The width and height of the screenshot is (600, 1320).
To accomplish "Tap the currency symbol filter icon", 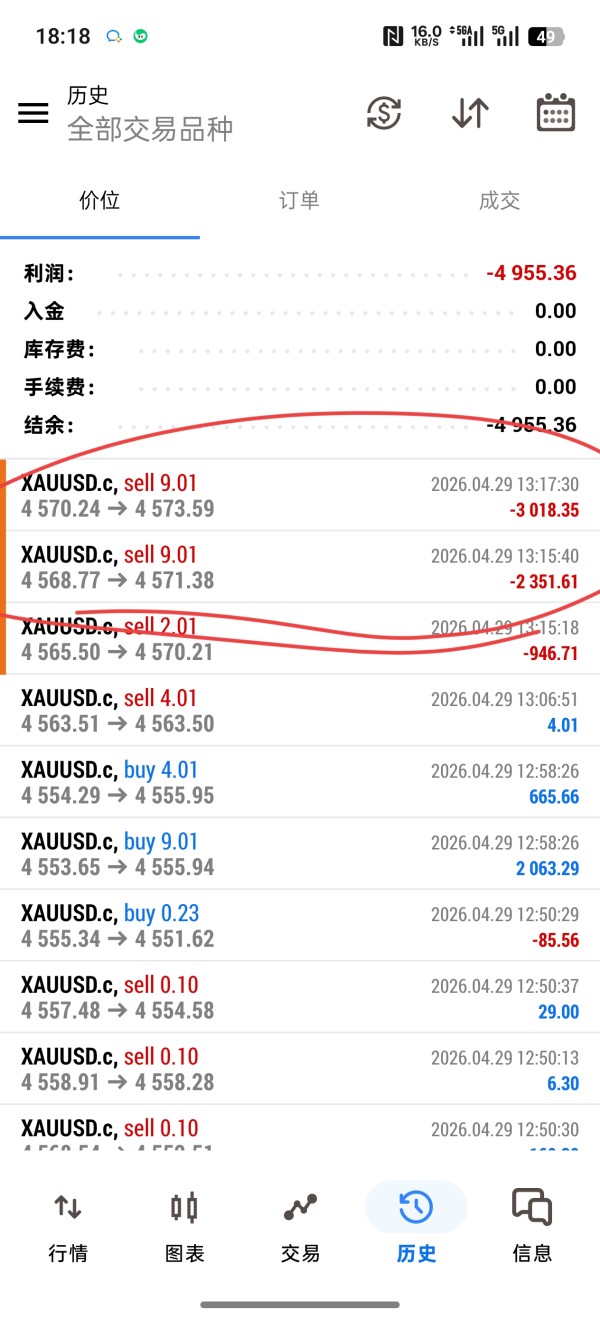I will point(383,113).
